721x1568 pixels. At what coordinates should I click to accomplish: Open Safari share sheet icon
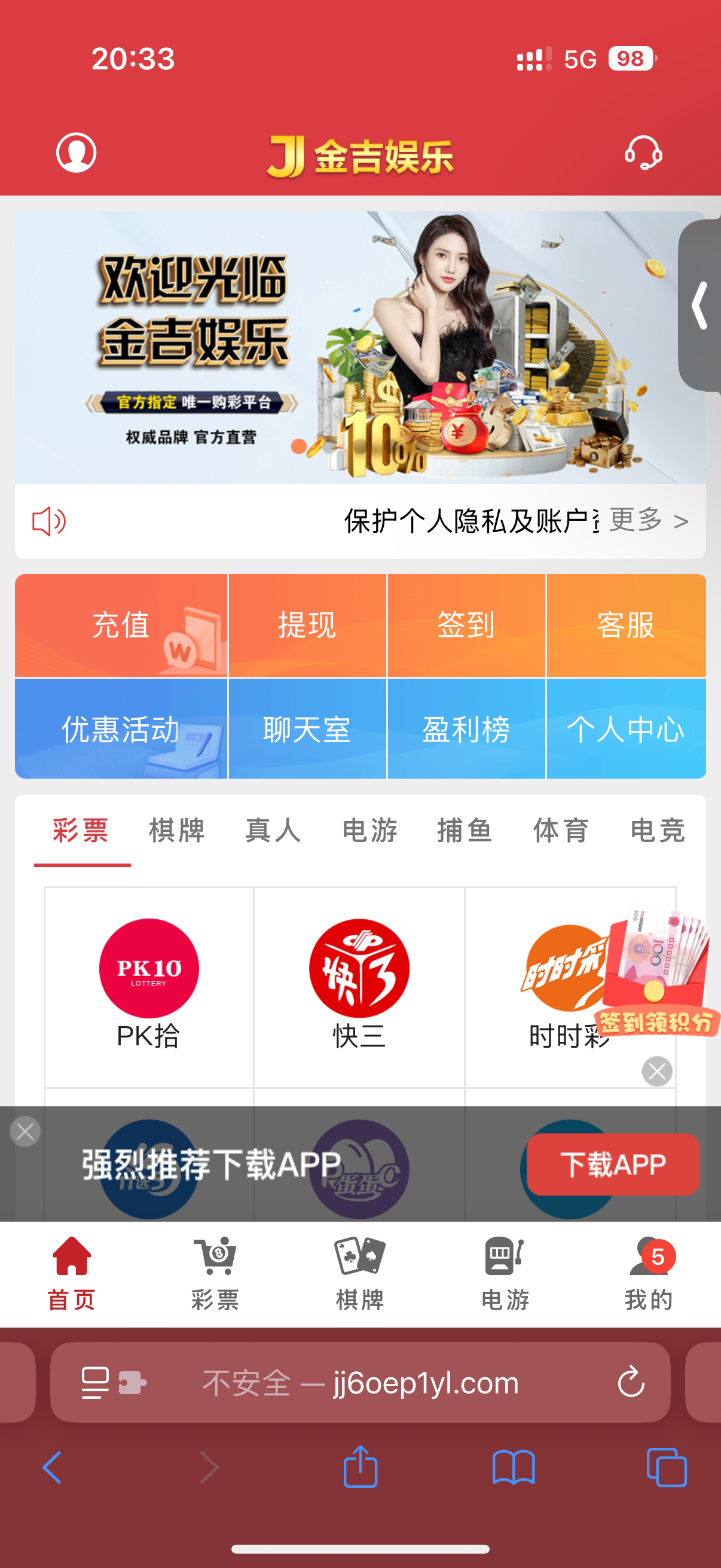point(360,1469)
